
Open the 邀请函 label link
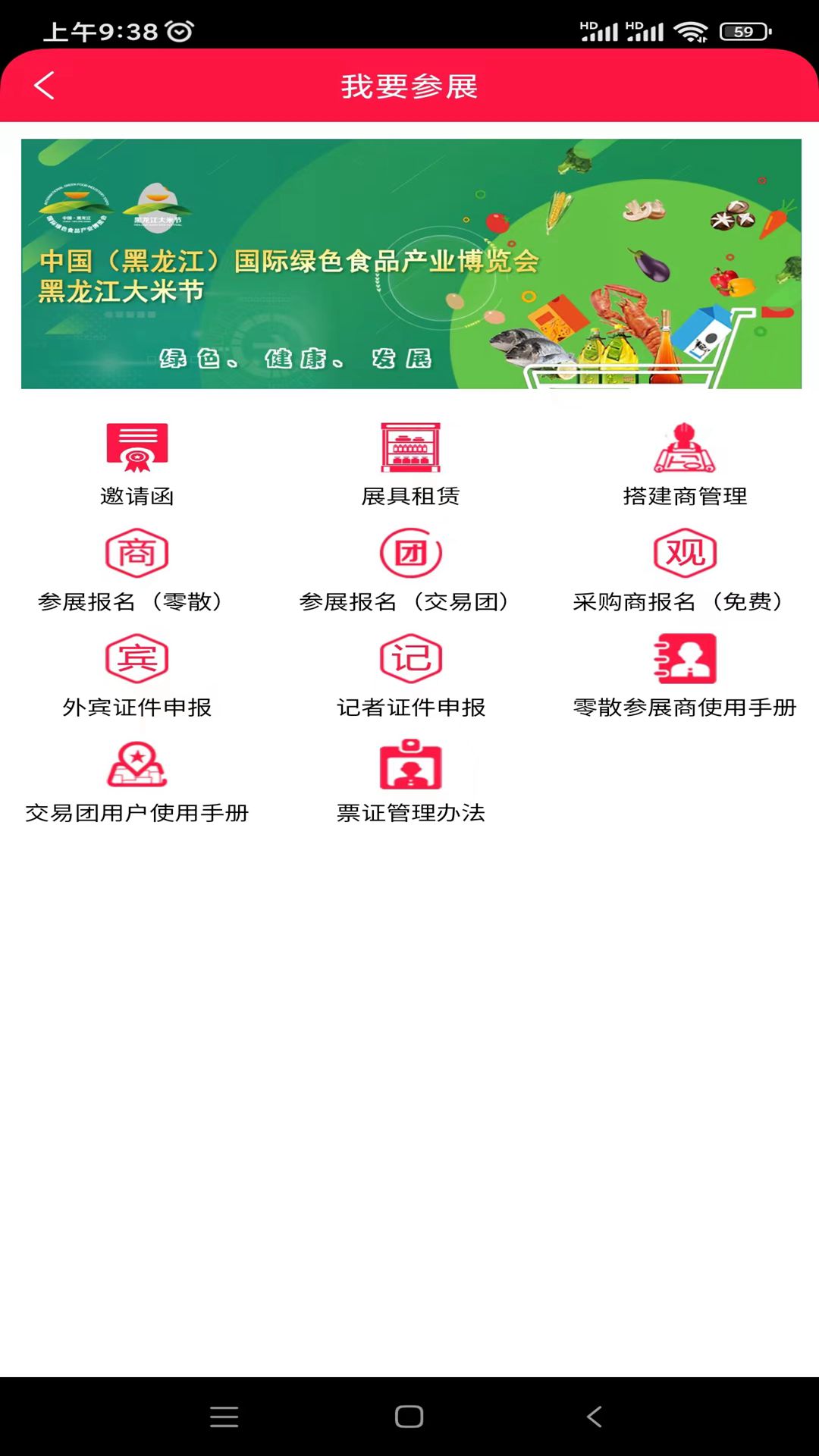pos(136,497)
